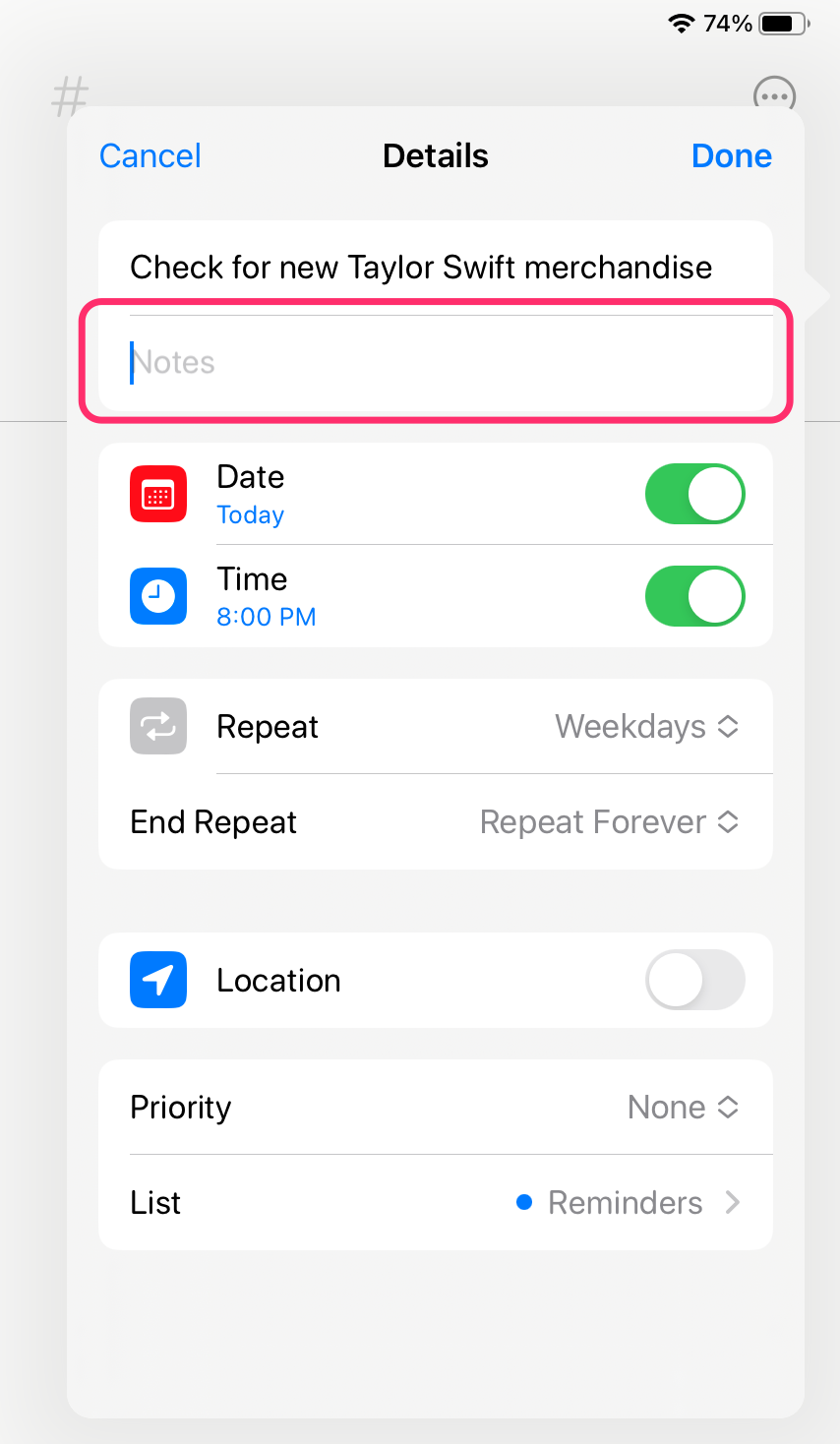Viewport: 840px width, 1444px height.
Task: Turn off the Date switch
Action: 694,494
